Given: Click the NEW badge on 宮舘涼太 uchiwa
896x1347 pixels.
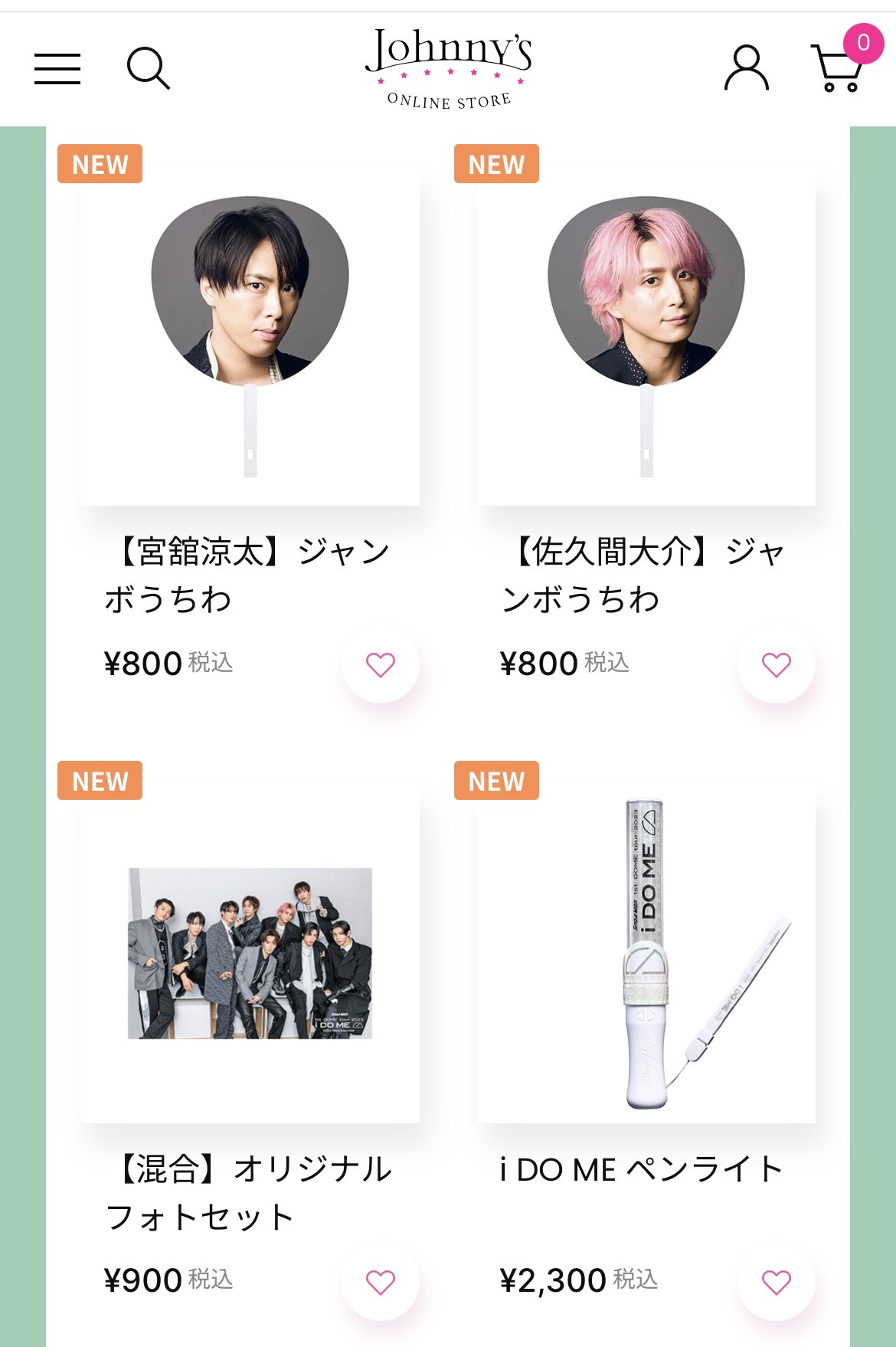Looking at the screenshot, I should point(101,162).
